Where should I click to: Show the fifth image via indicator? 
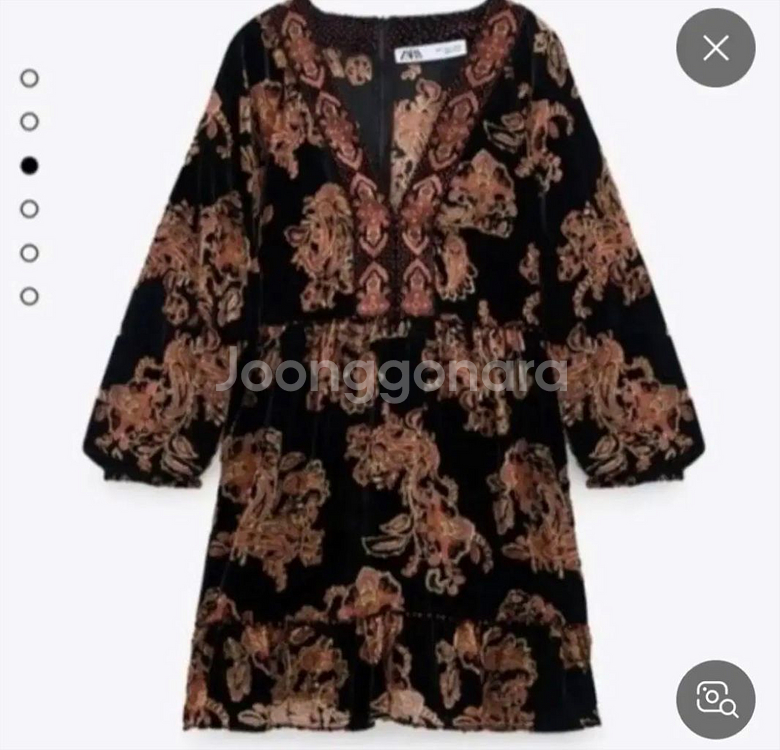click(x=30, y=253)
